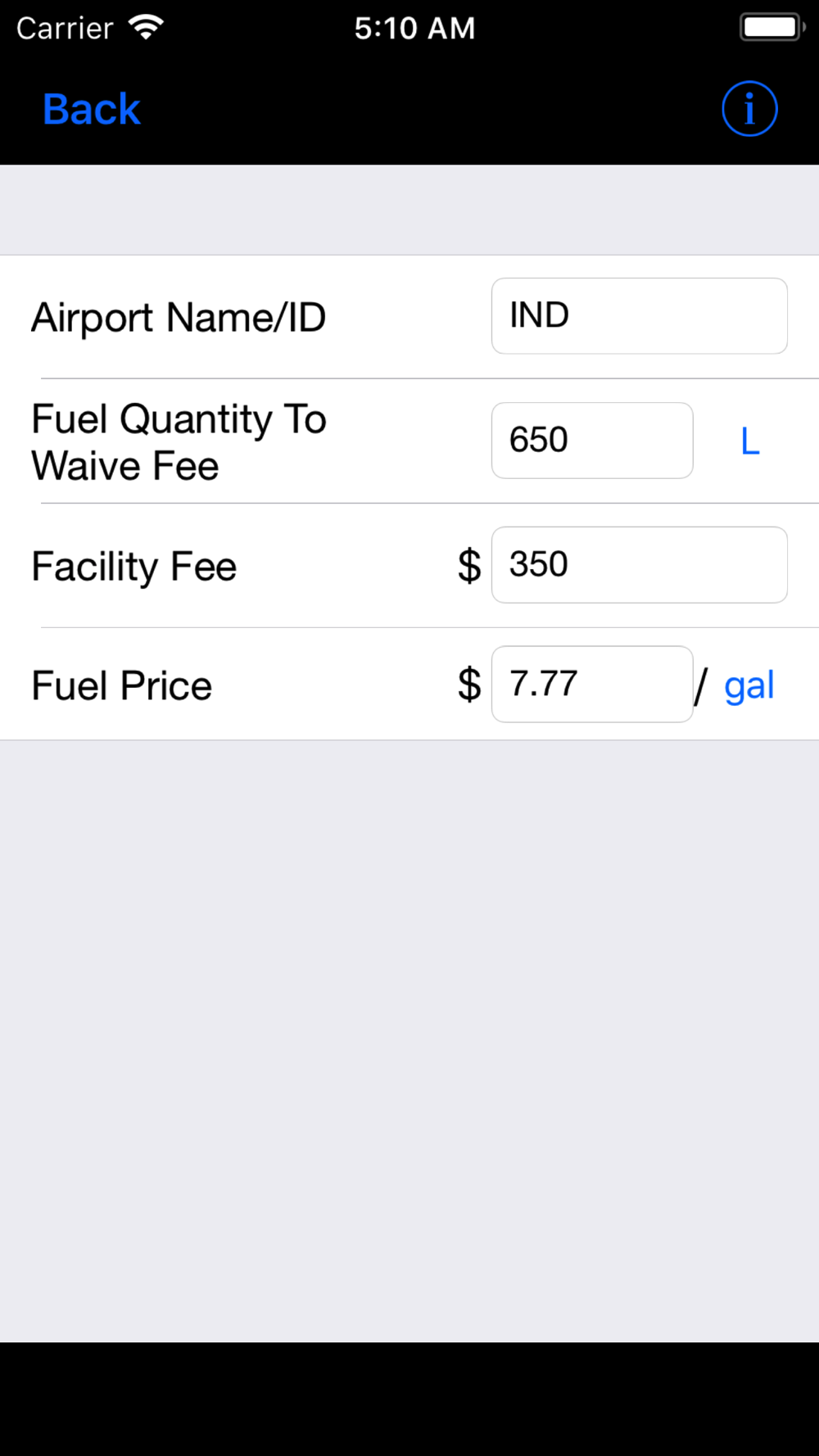819x1456 pixels.
Task: Edit the Facility Fee field
Action: coord(639,565)
